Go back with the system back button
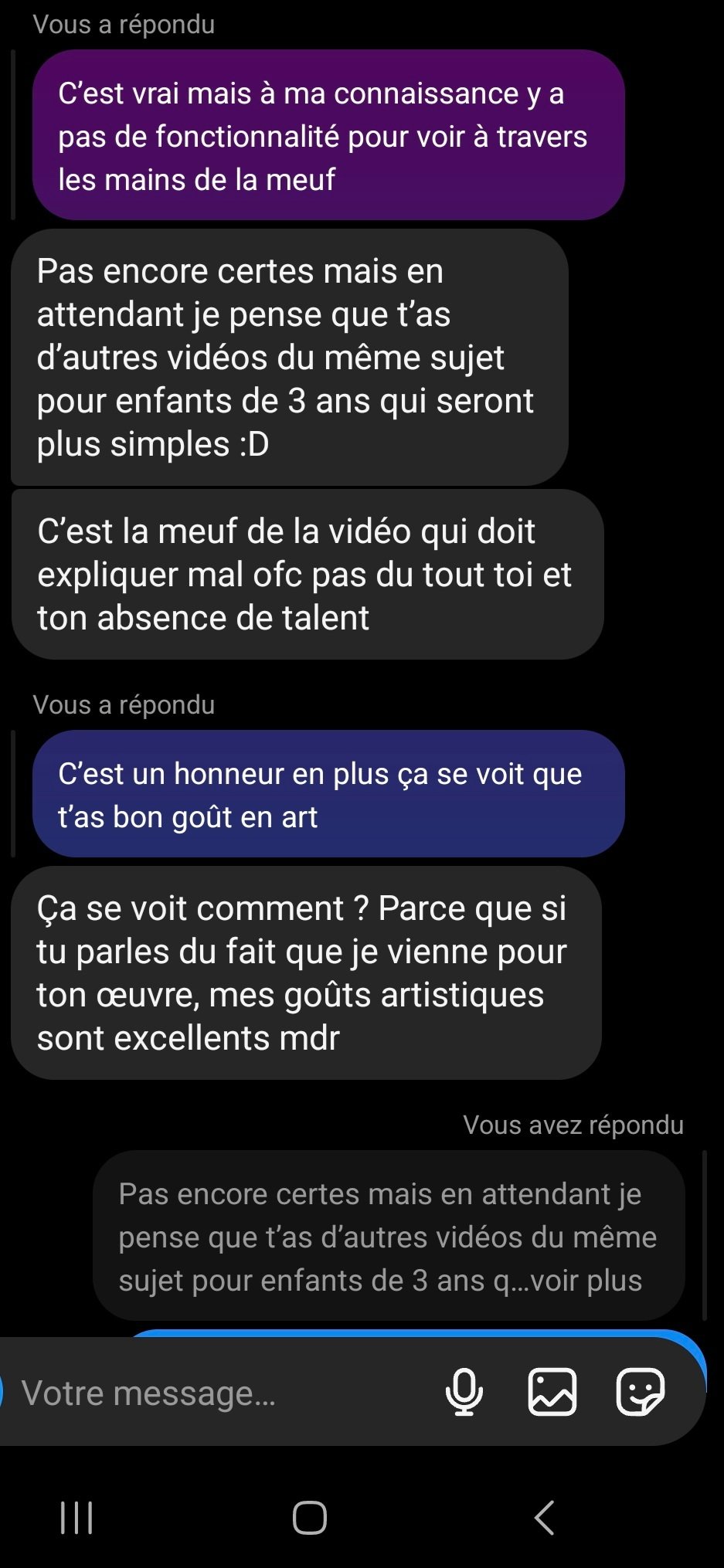 pyautogui.click(x=544, y=1517)
